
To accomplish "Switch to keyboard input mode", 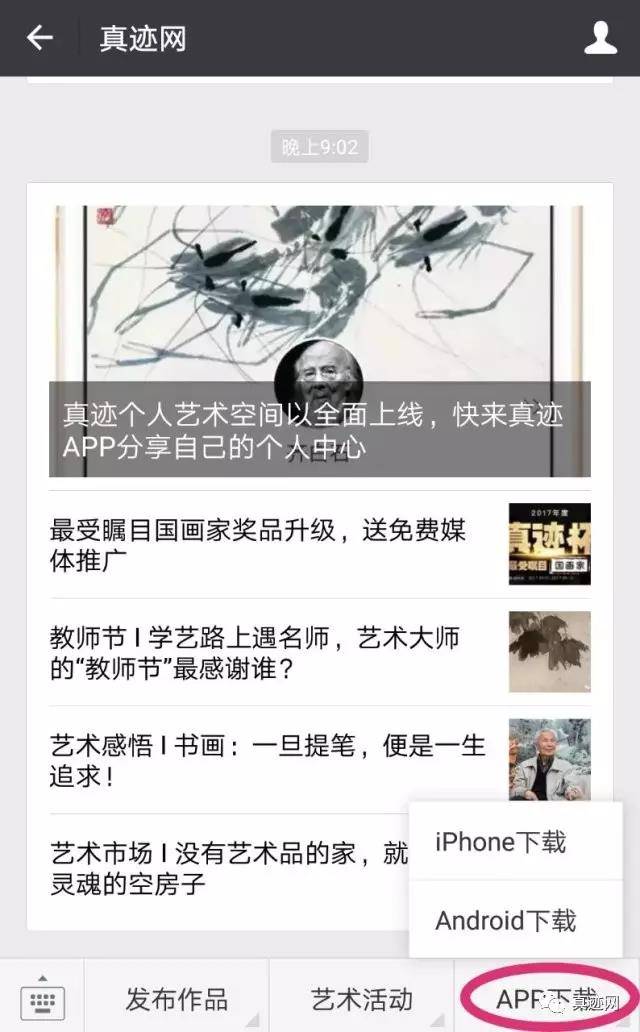I will coord(42,997).
